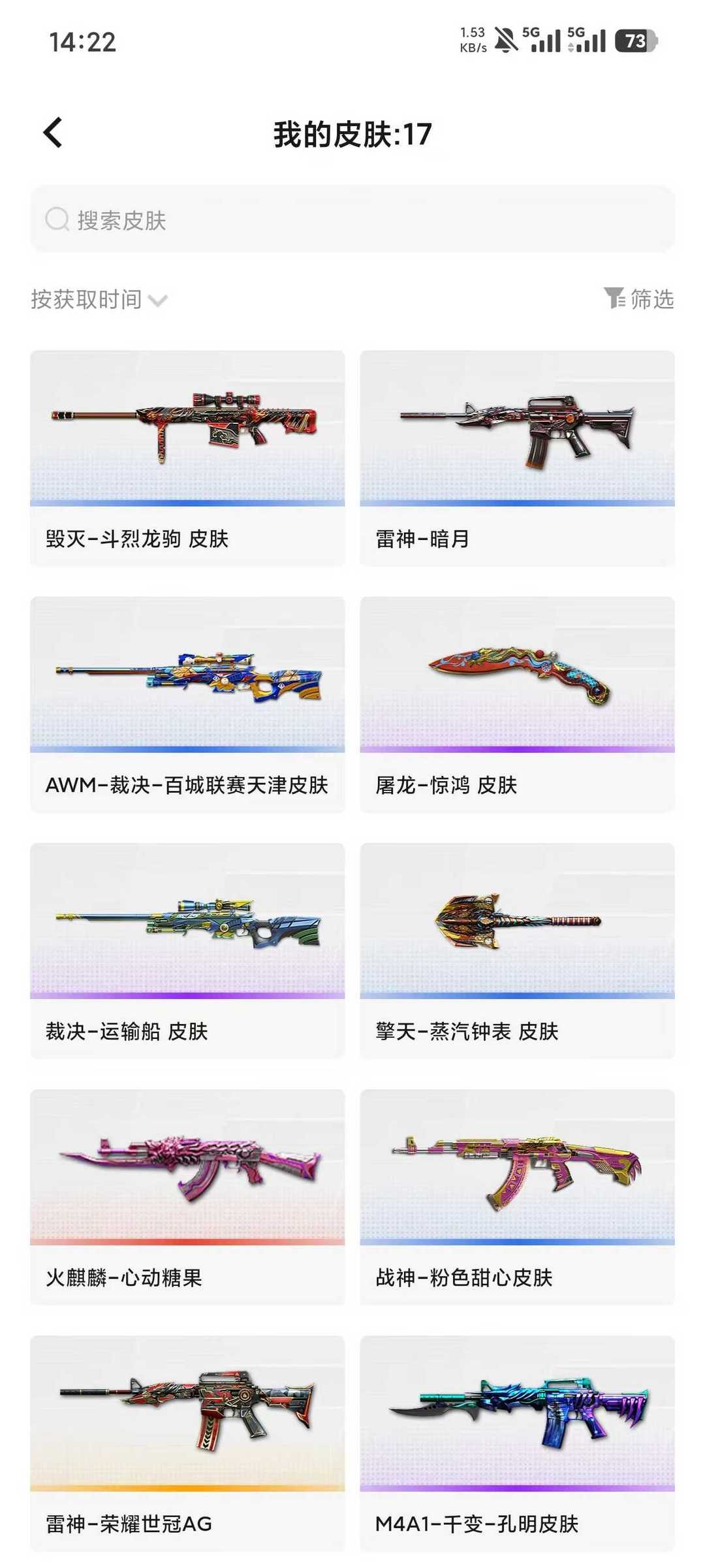The image size is (705, 1568).
Task: Open the 雷神-暗月 skin card
Action: click(x=517, y=458)
